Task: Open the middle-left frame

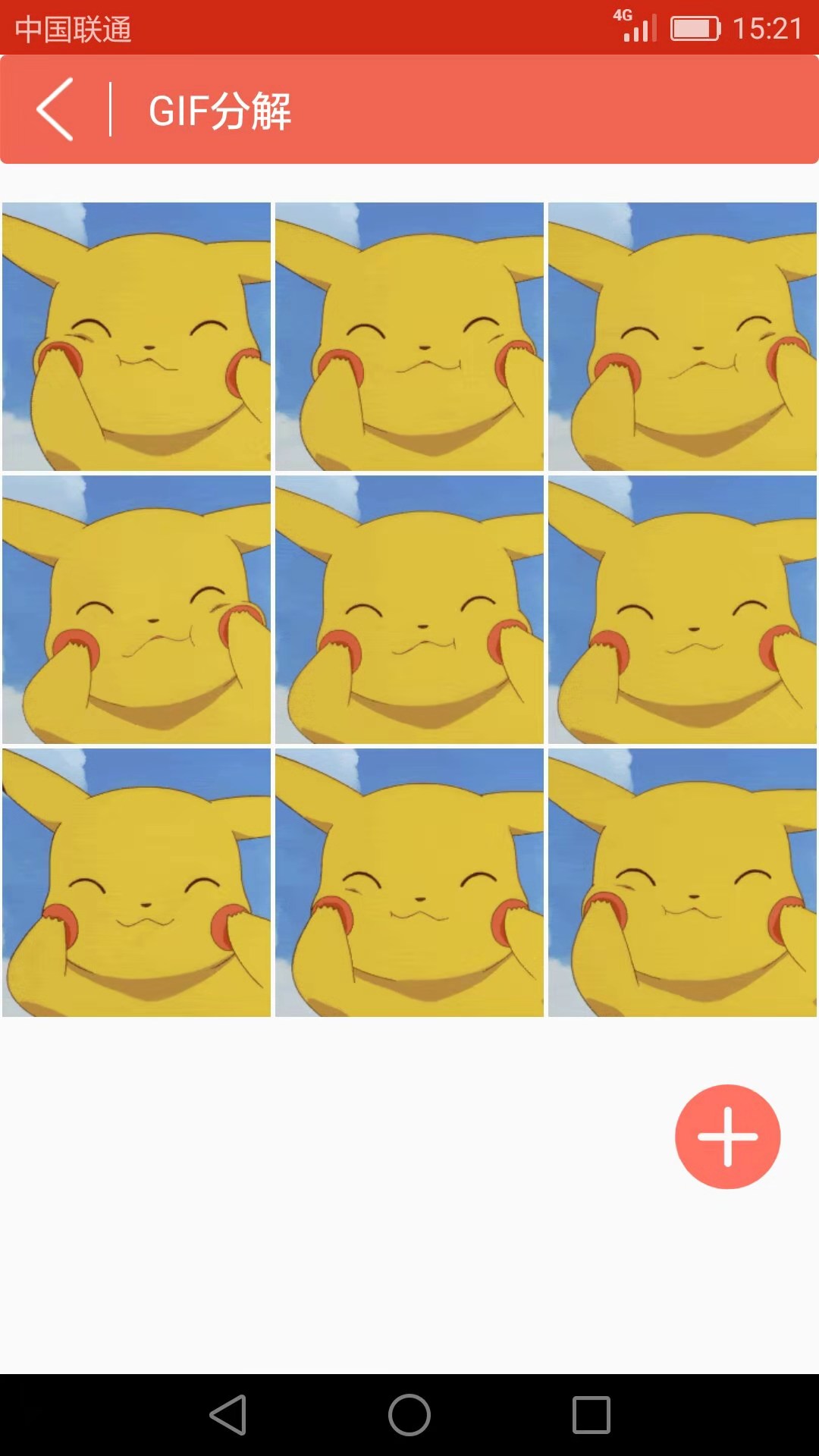Action: 136,609
